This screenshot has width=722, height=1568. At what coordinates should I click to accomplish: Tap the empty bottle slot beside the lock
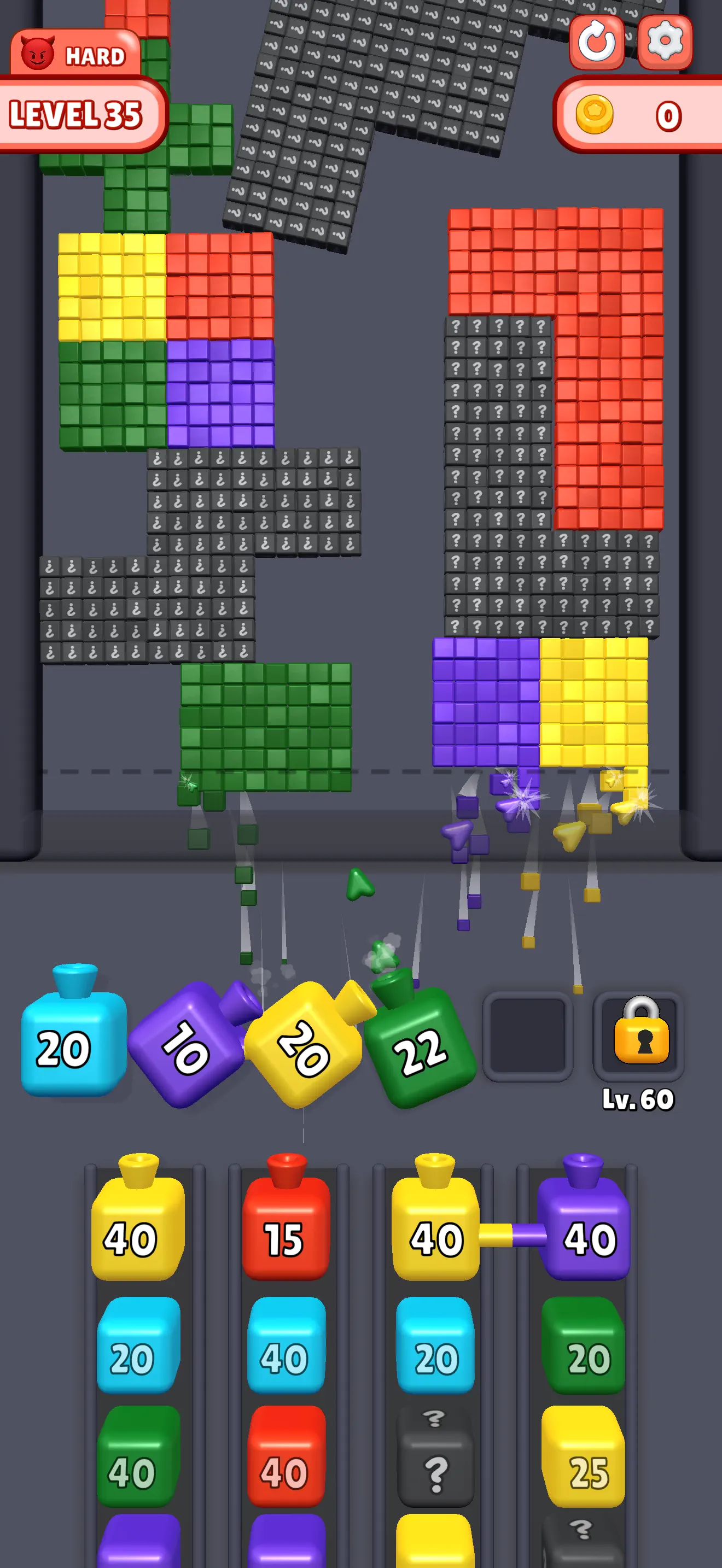click(528, 1038)
